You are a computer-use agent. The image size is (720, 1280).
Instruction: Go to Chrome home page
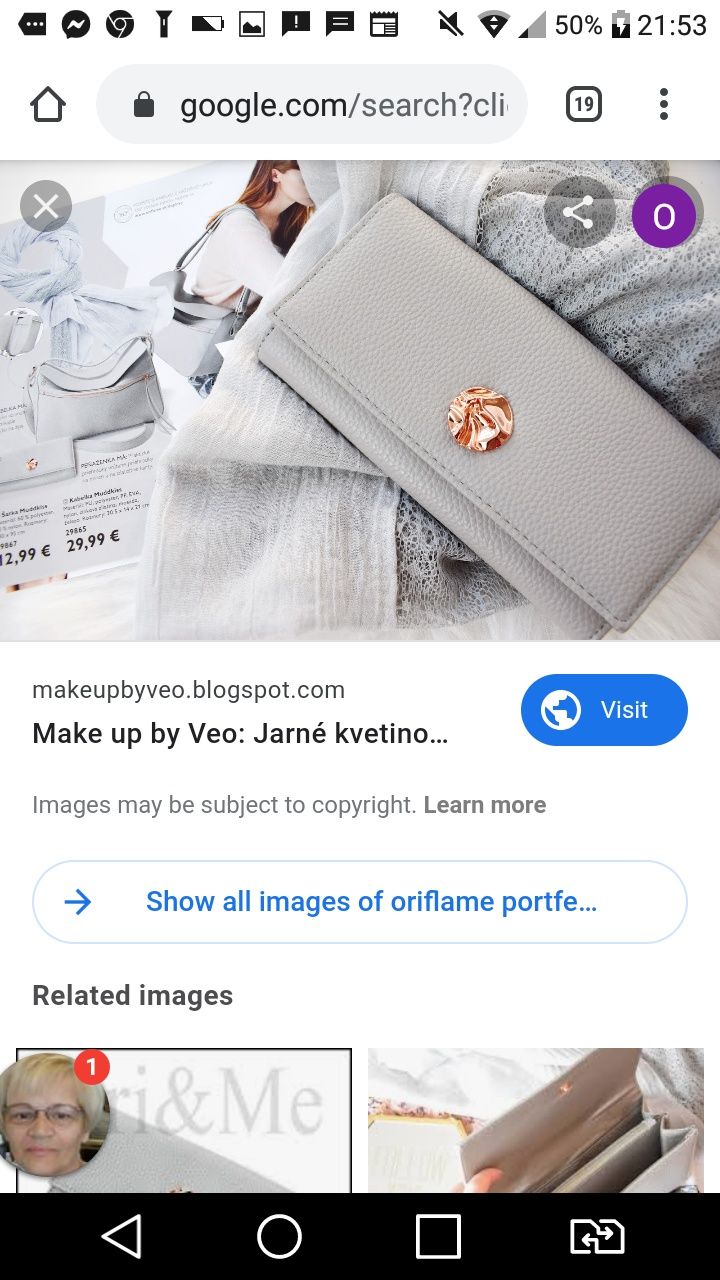48,105
